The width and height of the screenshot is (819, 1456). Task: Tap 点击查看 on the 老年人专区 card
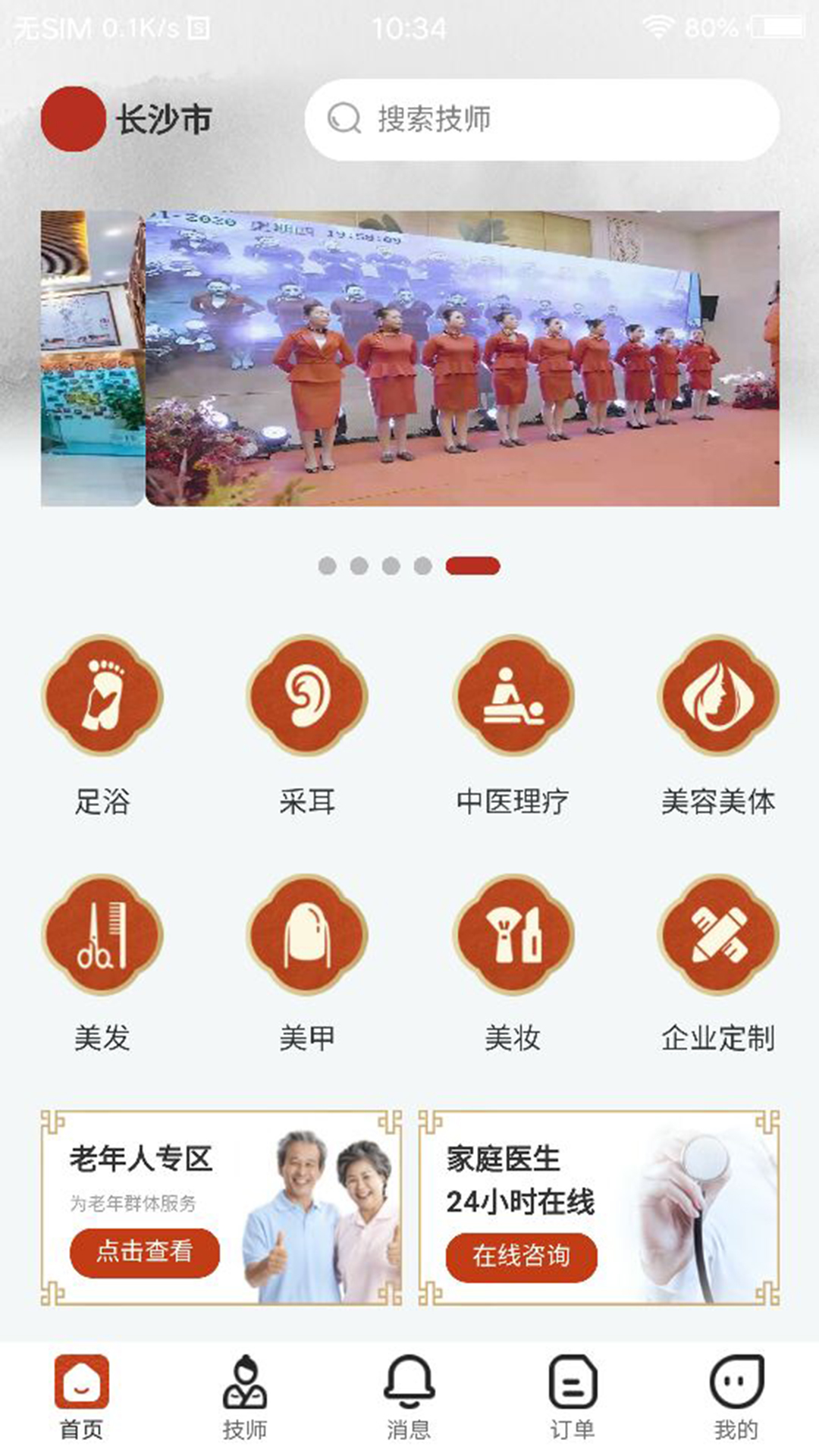click(x=144, y=1252)
